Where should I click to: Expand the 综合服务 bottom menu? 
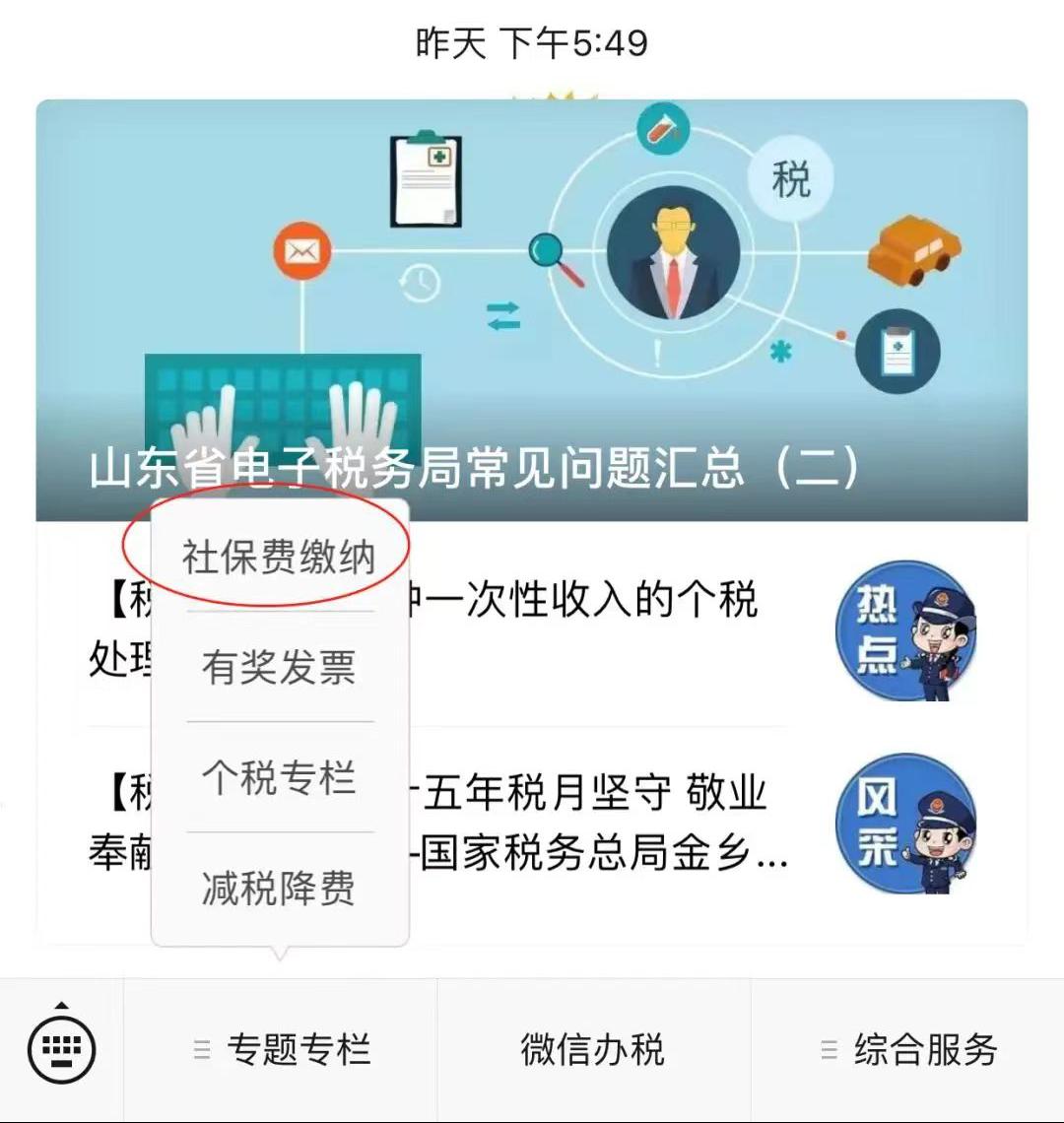[908, 1049]
